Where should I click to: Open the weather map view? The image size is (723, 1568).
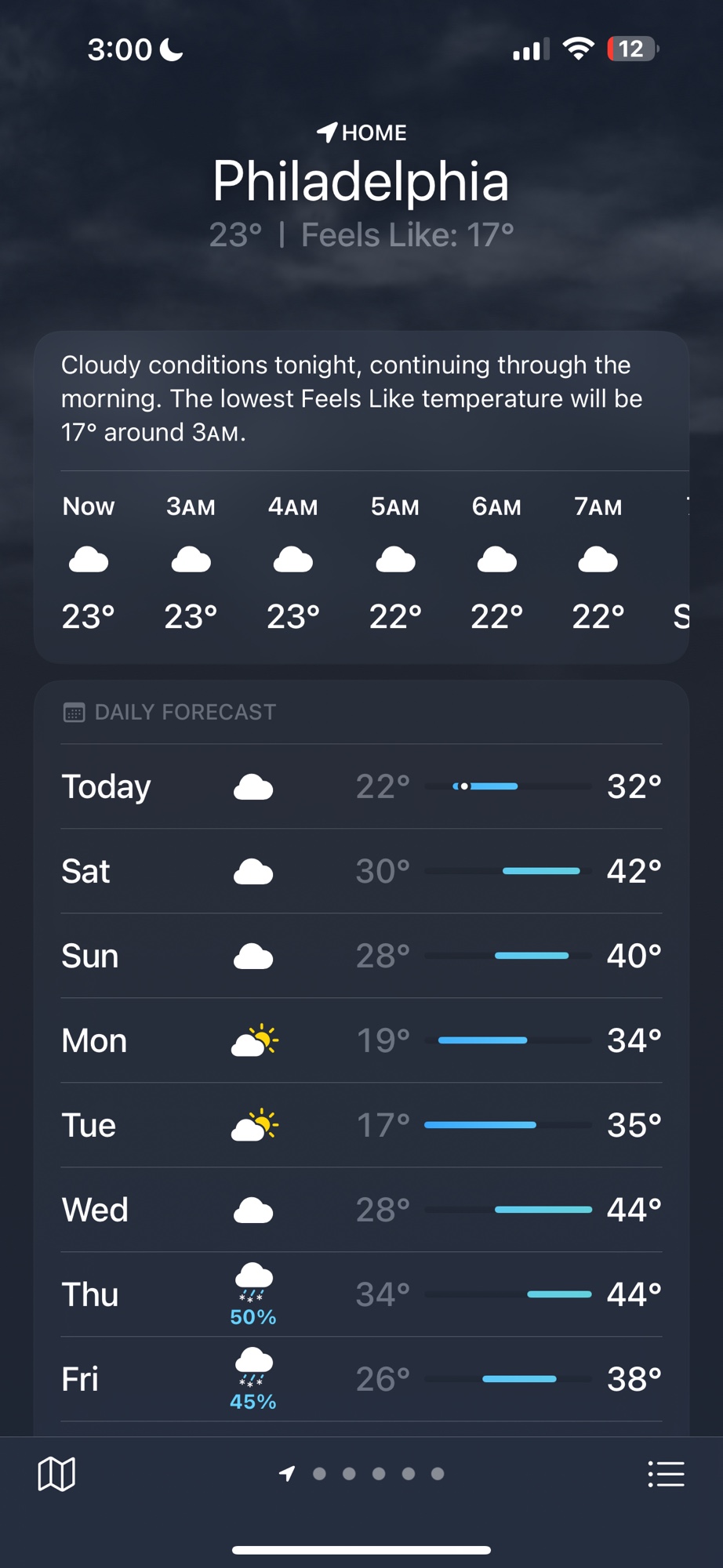point(56,1474)
